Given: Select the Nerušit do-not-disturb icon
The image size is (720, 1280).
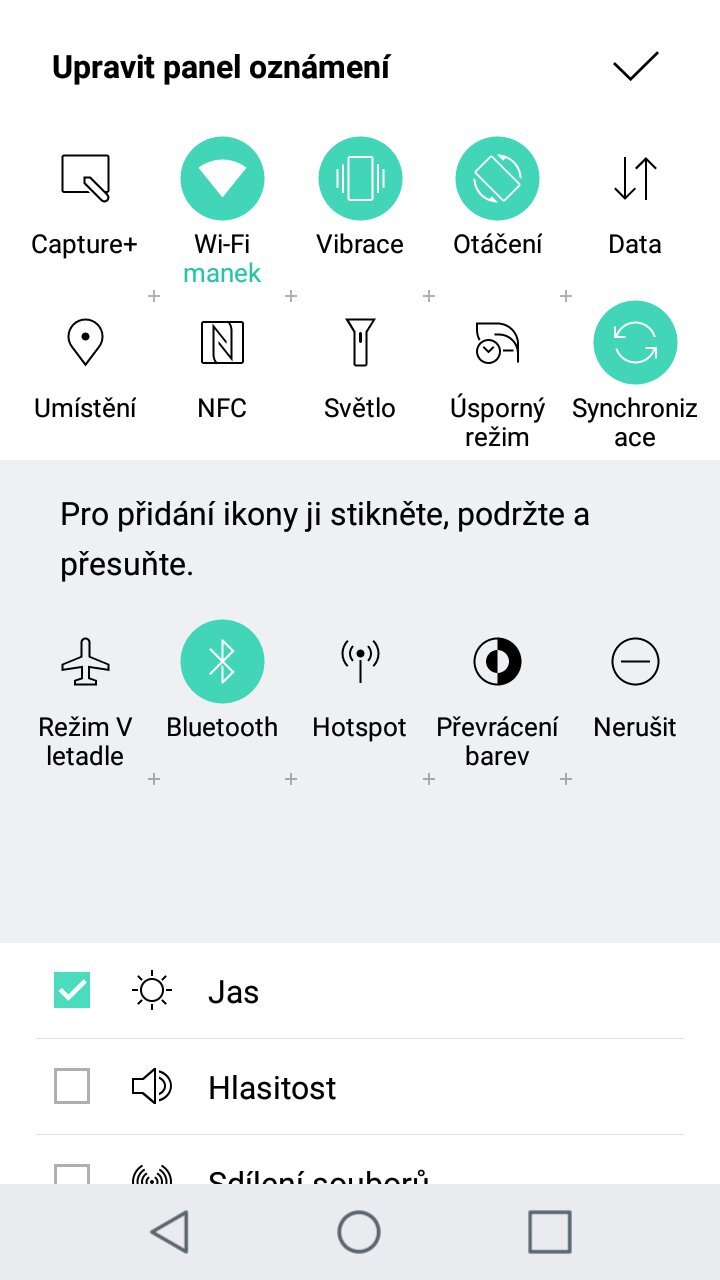Looking at the screenshot, I should point(635,661).
